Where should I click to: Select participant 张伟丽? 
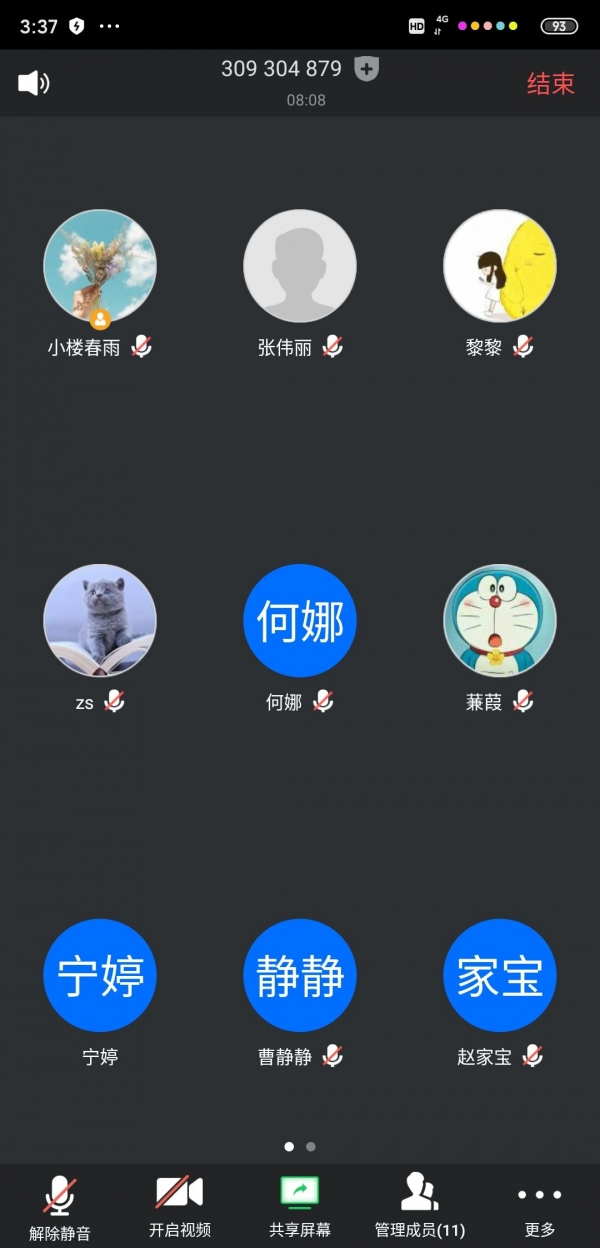click(x=300, y=266)
